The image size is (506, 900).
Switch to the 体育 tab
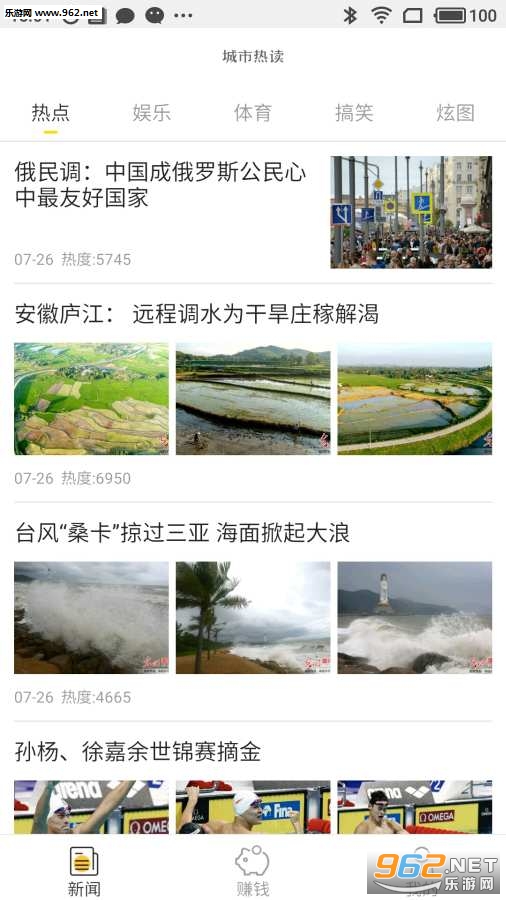coord(252,112)
